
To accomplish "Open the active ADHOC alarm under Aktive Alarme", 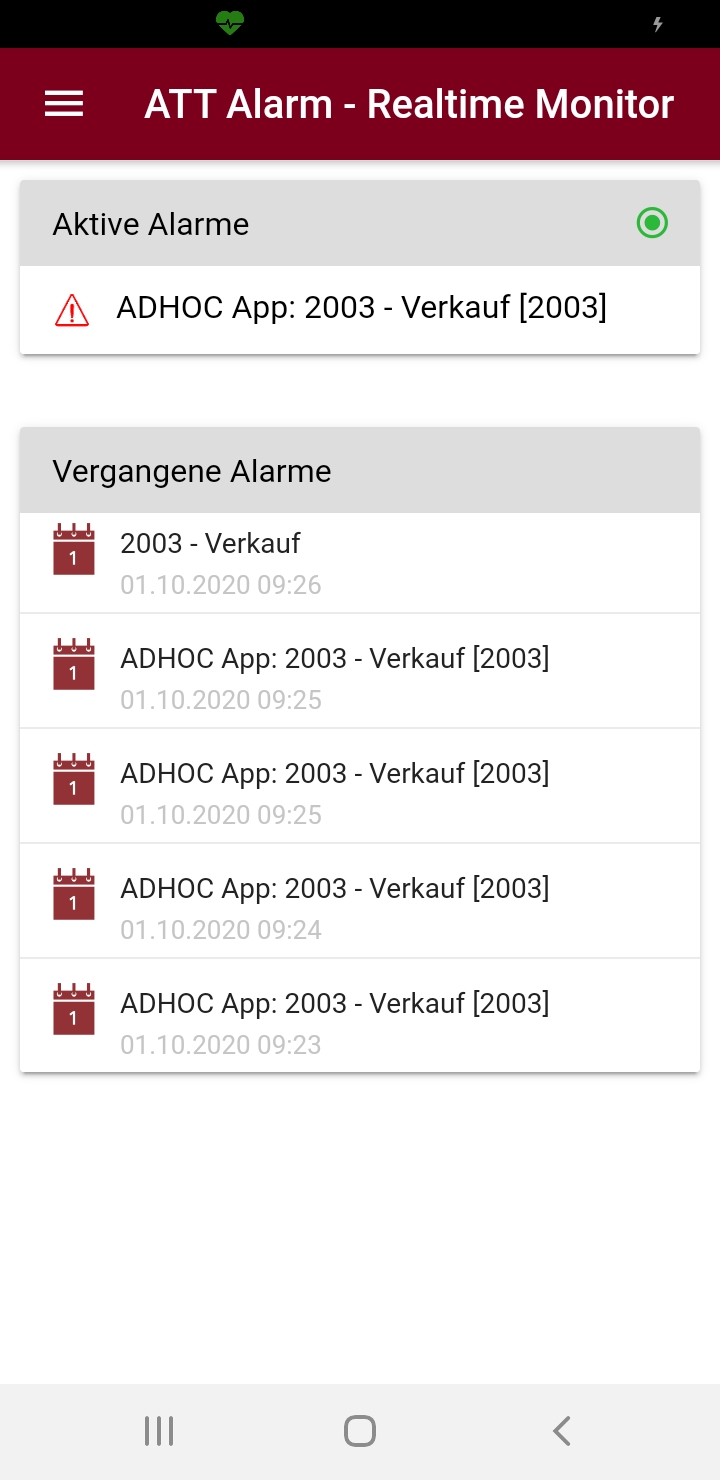I will coord(360,309).
